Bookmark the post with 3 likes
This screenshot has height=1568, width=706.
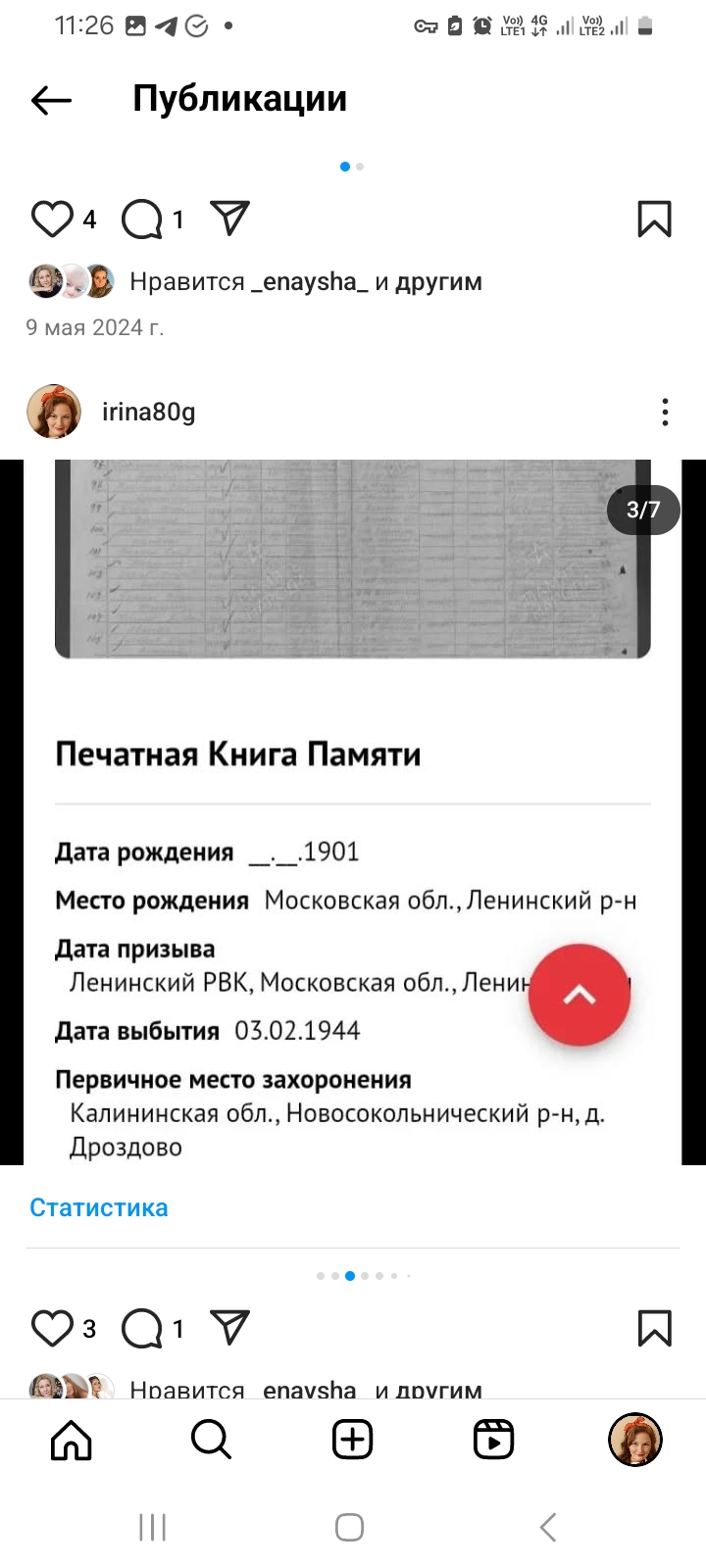tap(654, 1328)
